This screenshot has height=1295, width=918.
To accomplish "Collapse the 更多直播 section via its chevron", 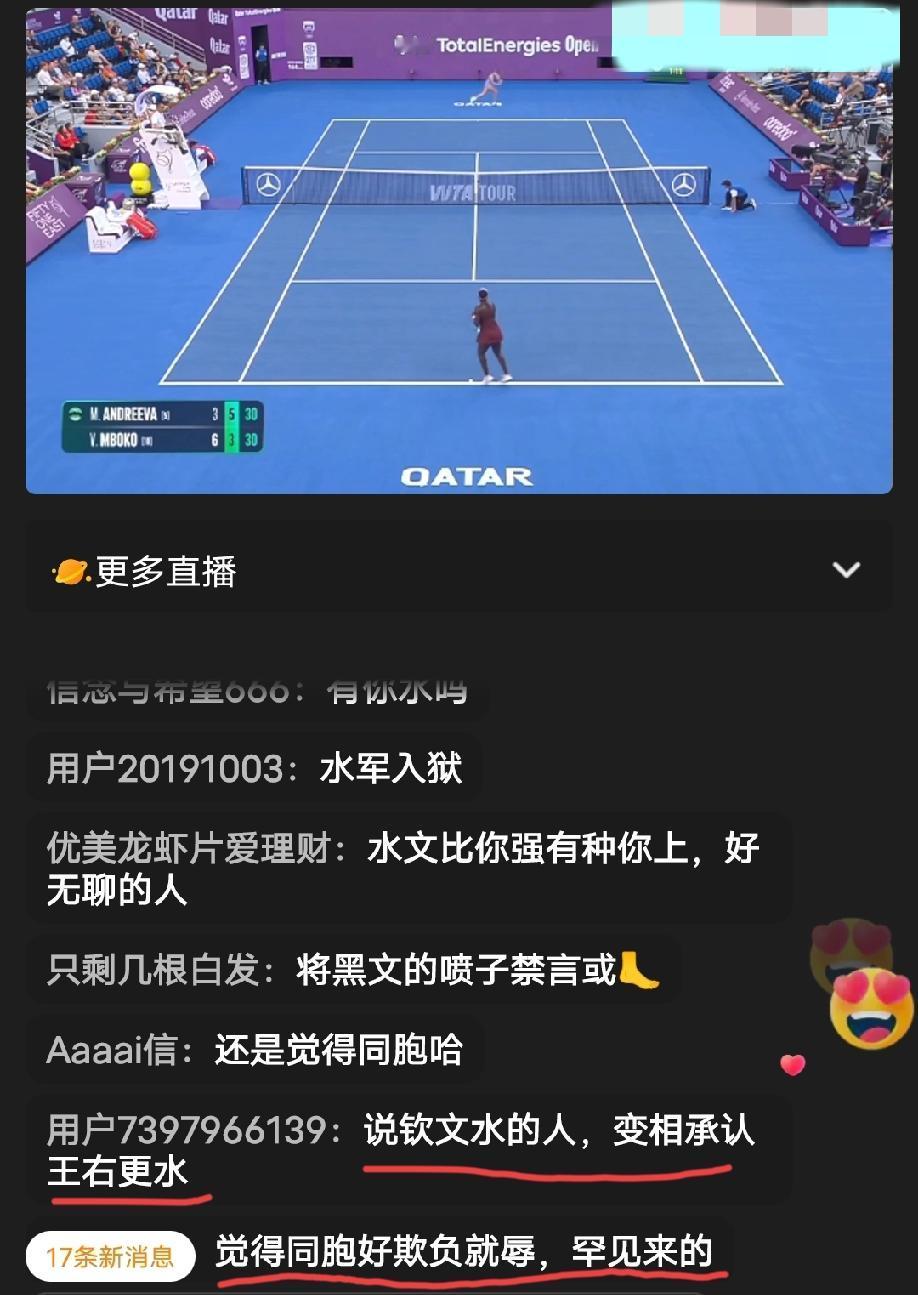I will 845,568.
